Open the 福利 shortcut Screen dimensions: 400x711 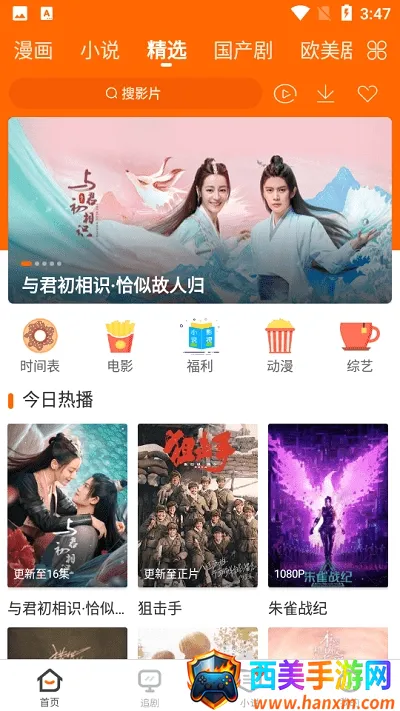(x=200, y=346)
